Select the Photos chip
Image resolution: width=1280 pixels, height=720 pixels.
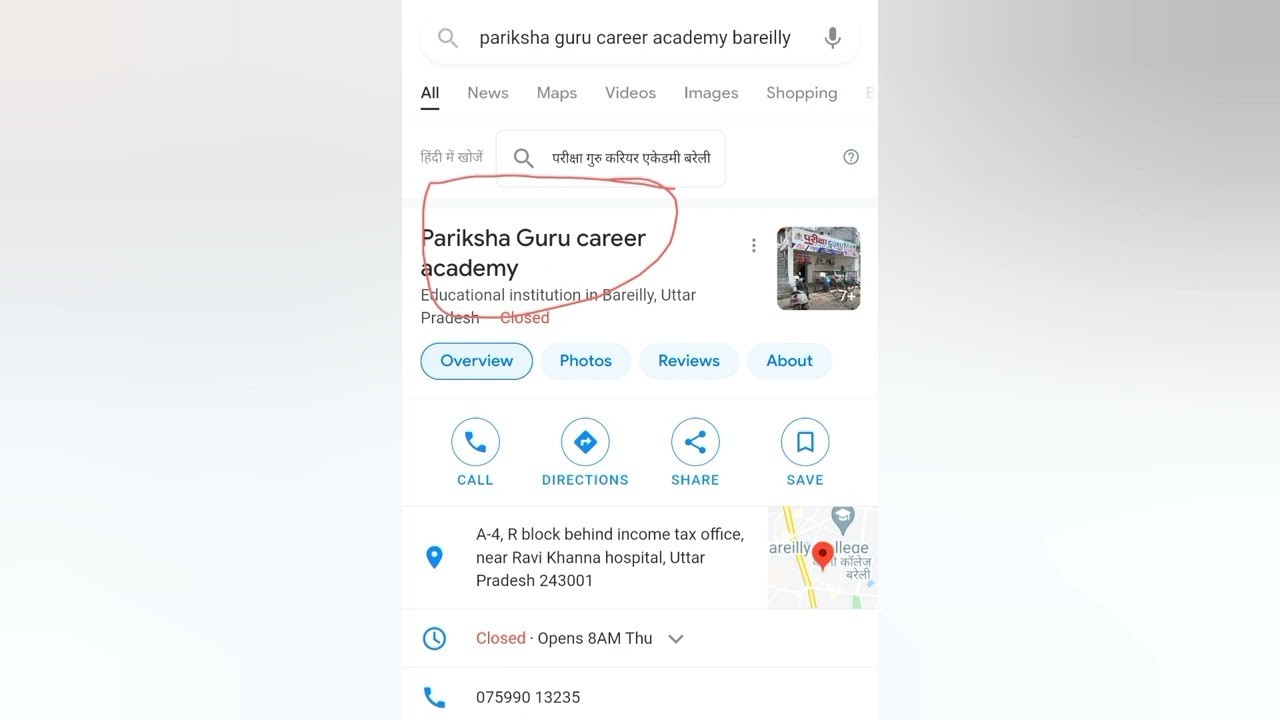coord(585,361)
